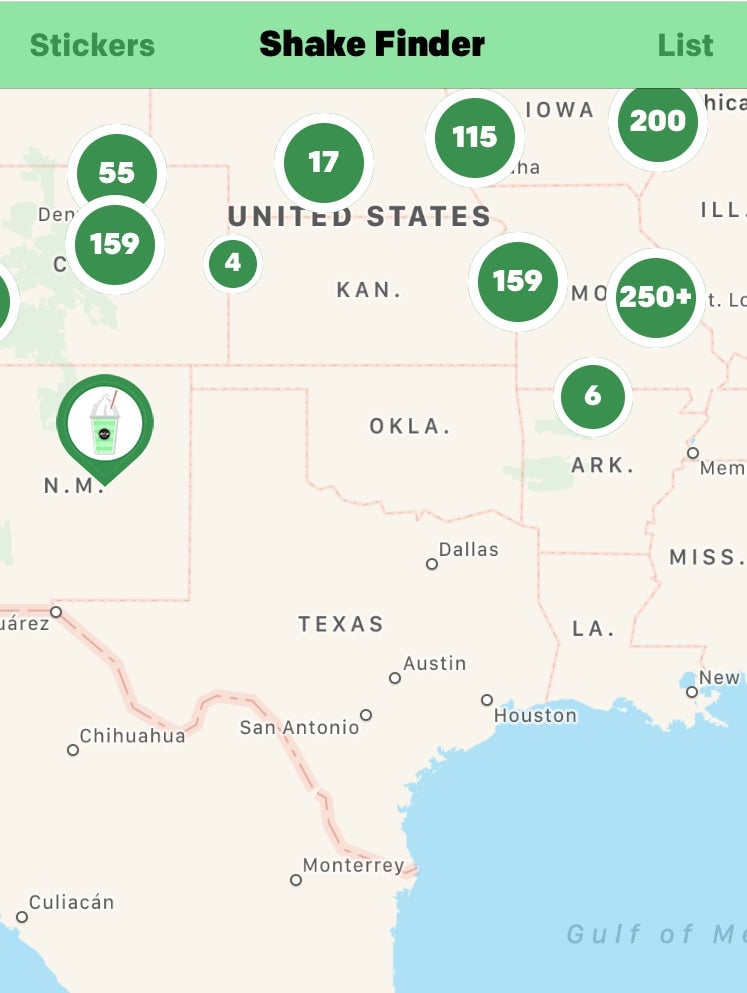
Task: Open the 159 cluster near Missouri
Action: pos(517,281)
